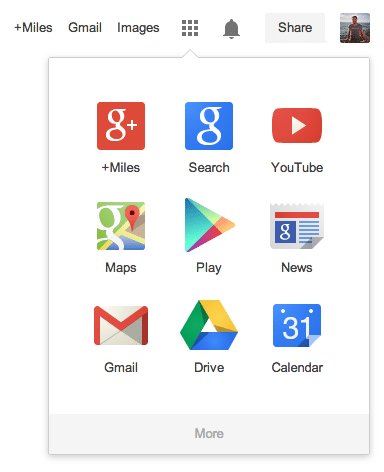Open the Gmail link in the top bar
The image size is (384, 472).
[85, 28]
